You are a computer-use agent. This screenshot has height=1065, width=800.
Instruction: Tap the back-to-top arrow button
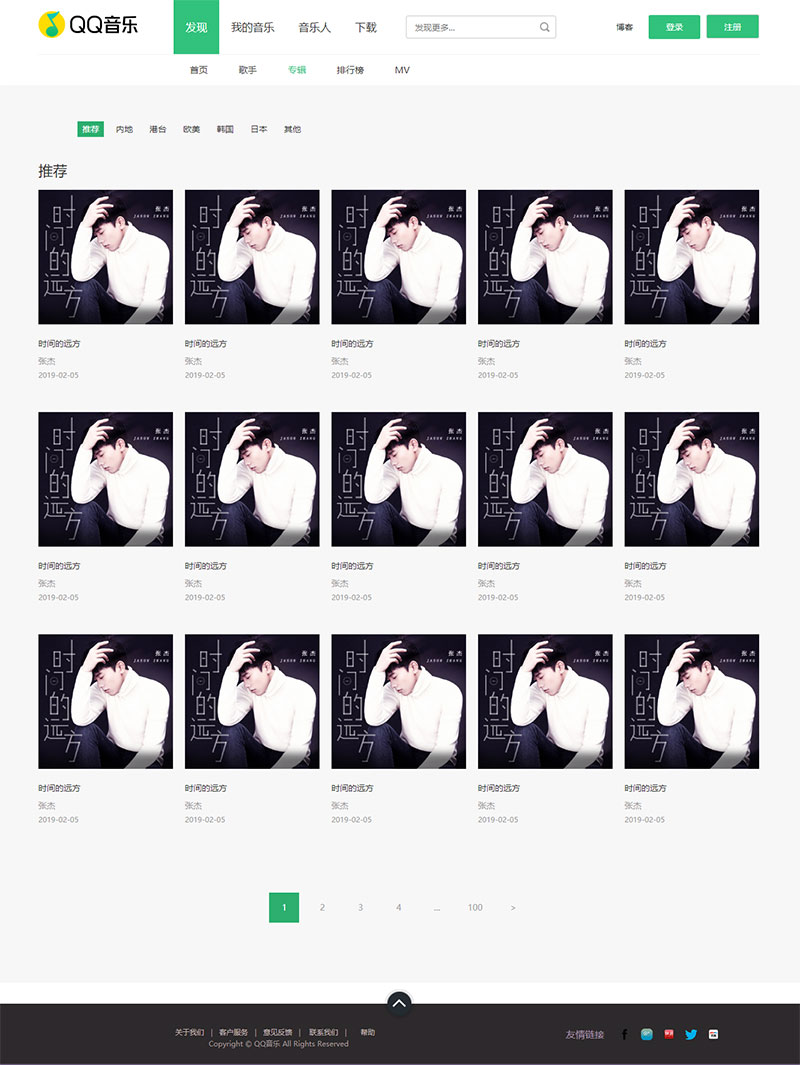tap(399, 1003)
